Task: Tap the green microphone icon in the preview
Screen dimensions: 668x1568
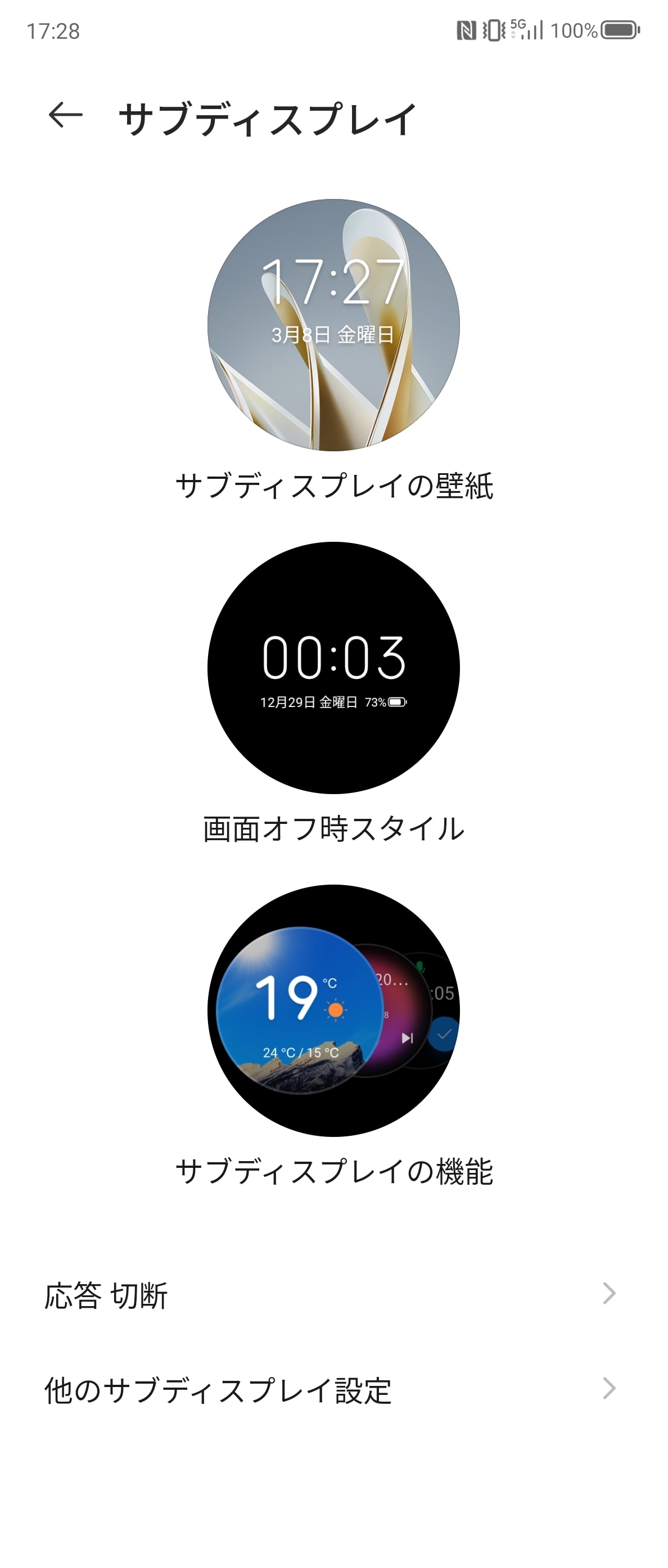Action: point(421,967)
